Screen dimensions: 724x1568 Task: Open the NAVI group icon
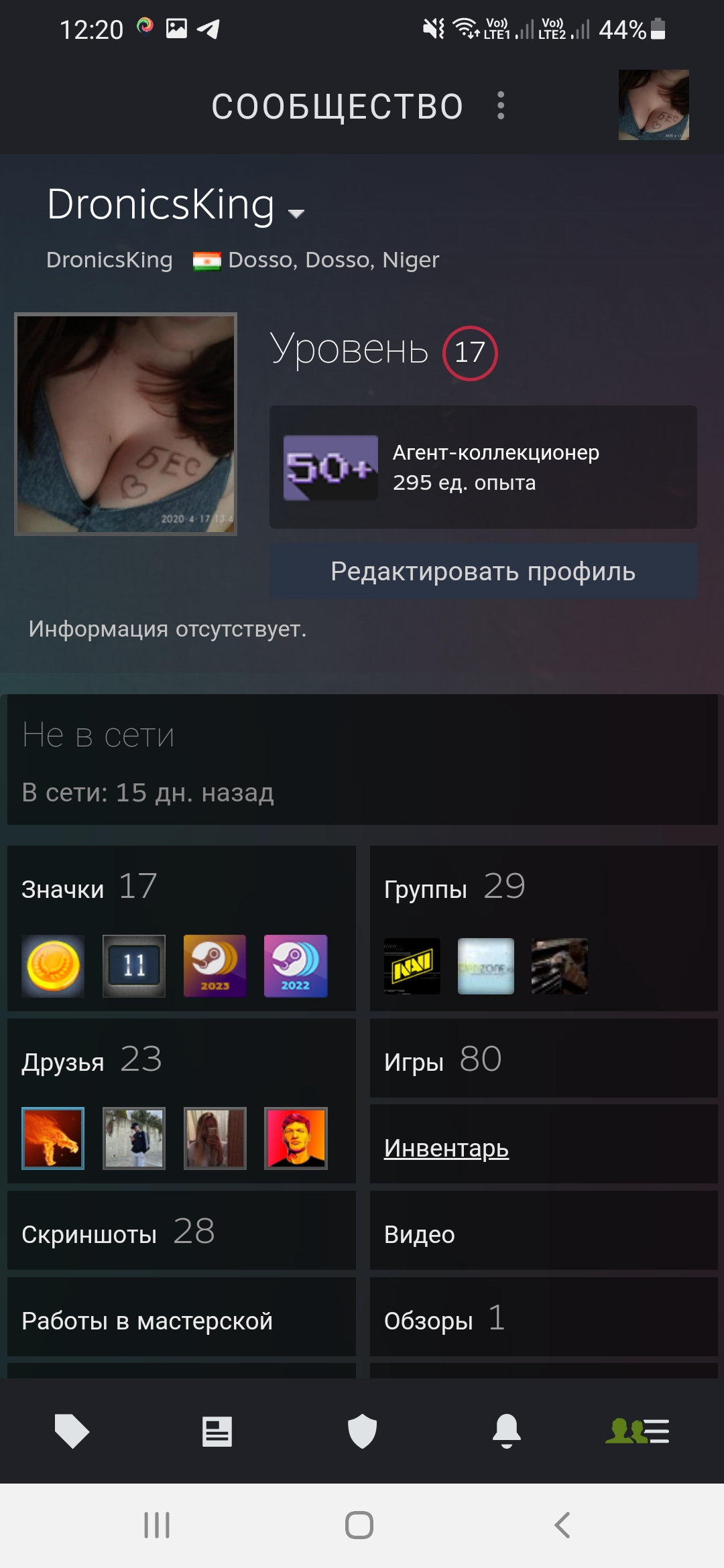412,966
